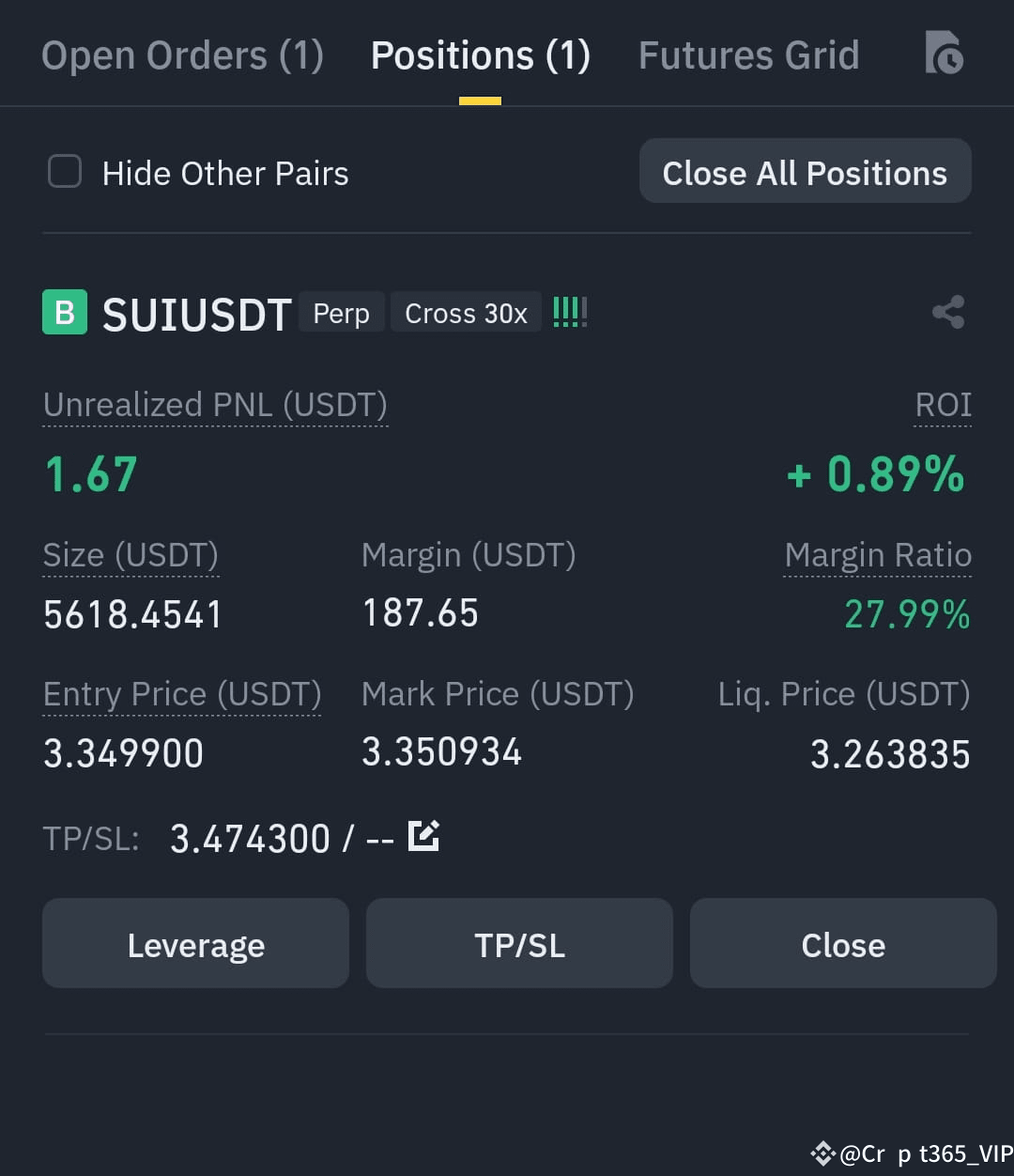1014x1176 pixels.
Task: Show the Margin Ratio tooltip
Action: tap(878, 554)
